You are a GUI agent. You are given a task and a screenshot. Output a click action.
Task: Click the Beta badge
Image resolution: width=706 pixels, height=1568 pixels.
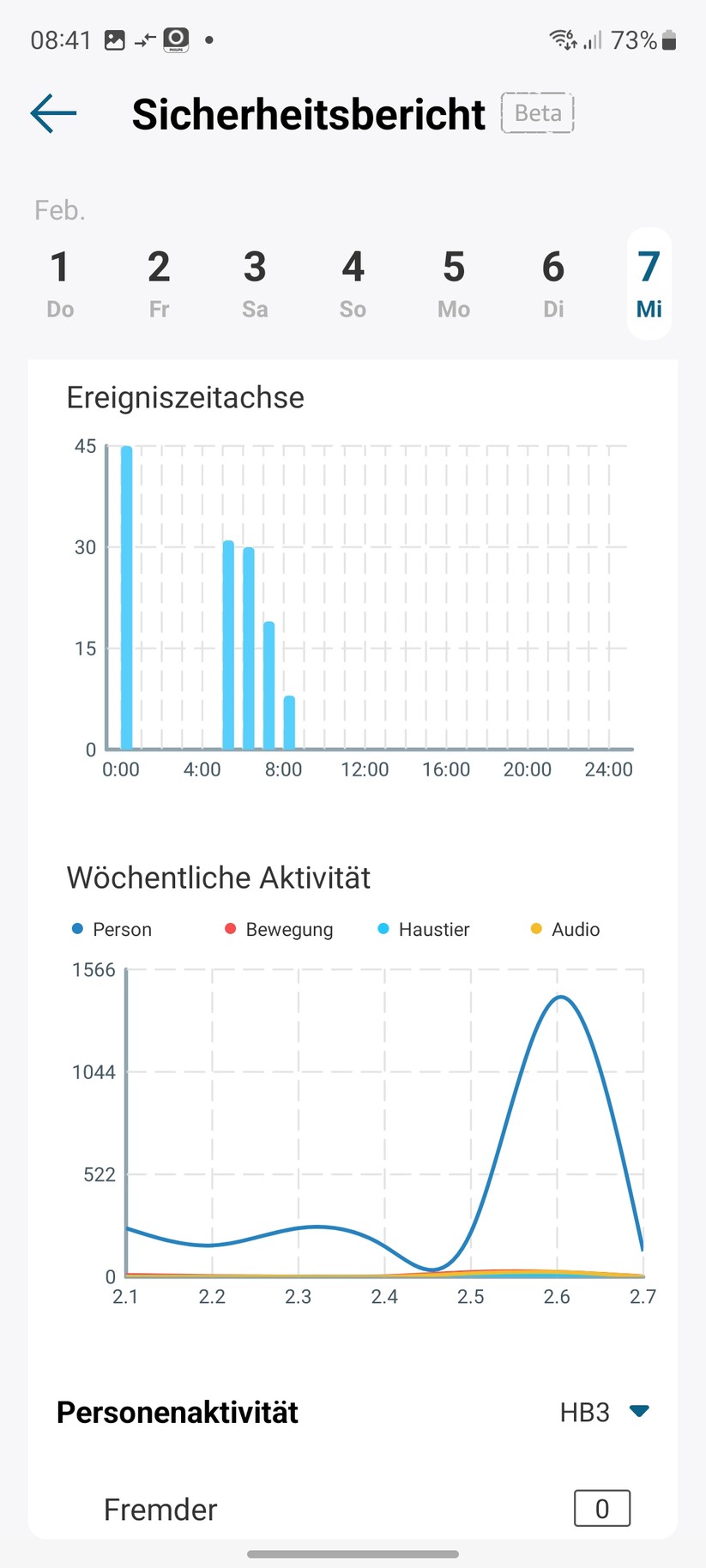click(x=537, y=112)
